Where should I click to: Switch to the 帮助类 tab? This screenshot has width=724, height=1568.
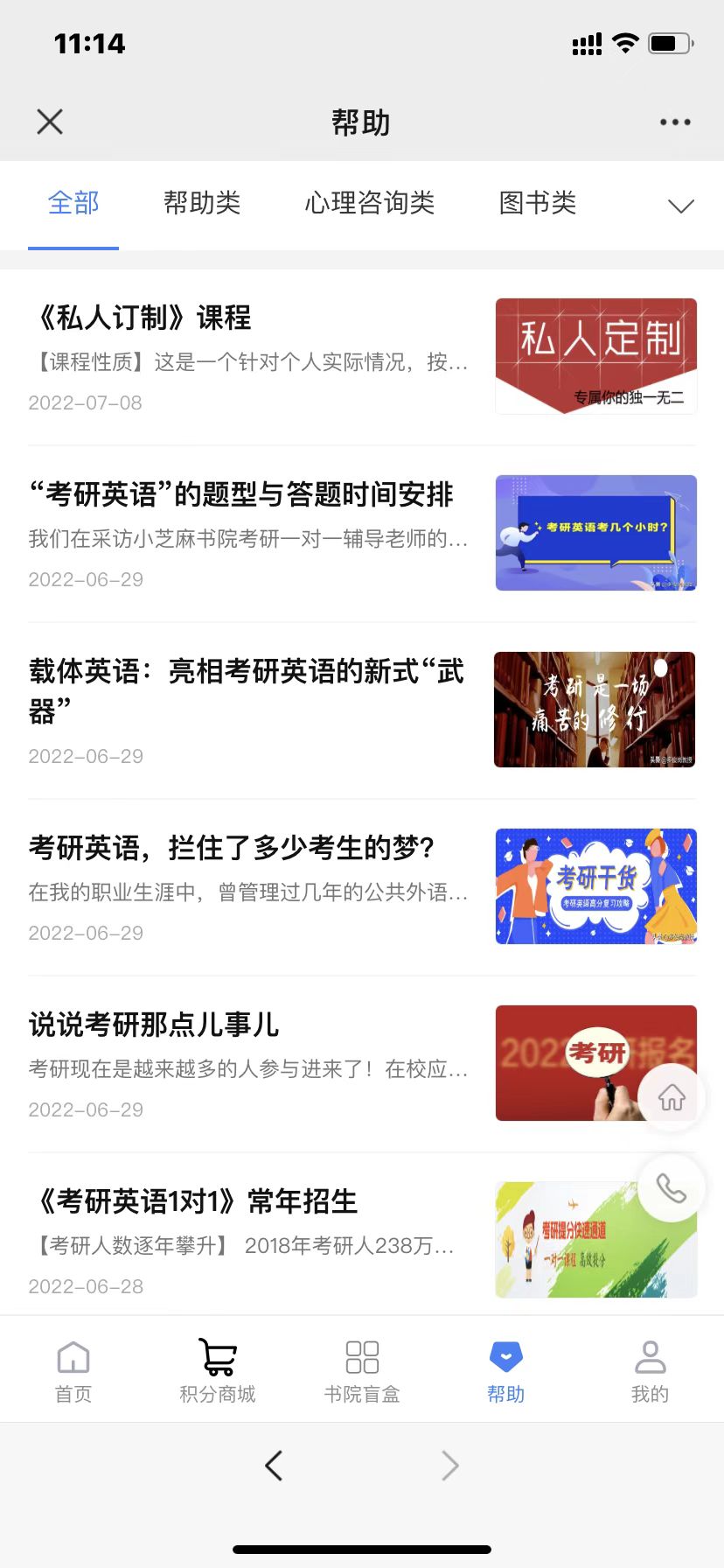[x=202, y=203]
